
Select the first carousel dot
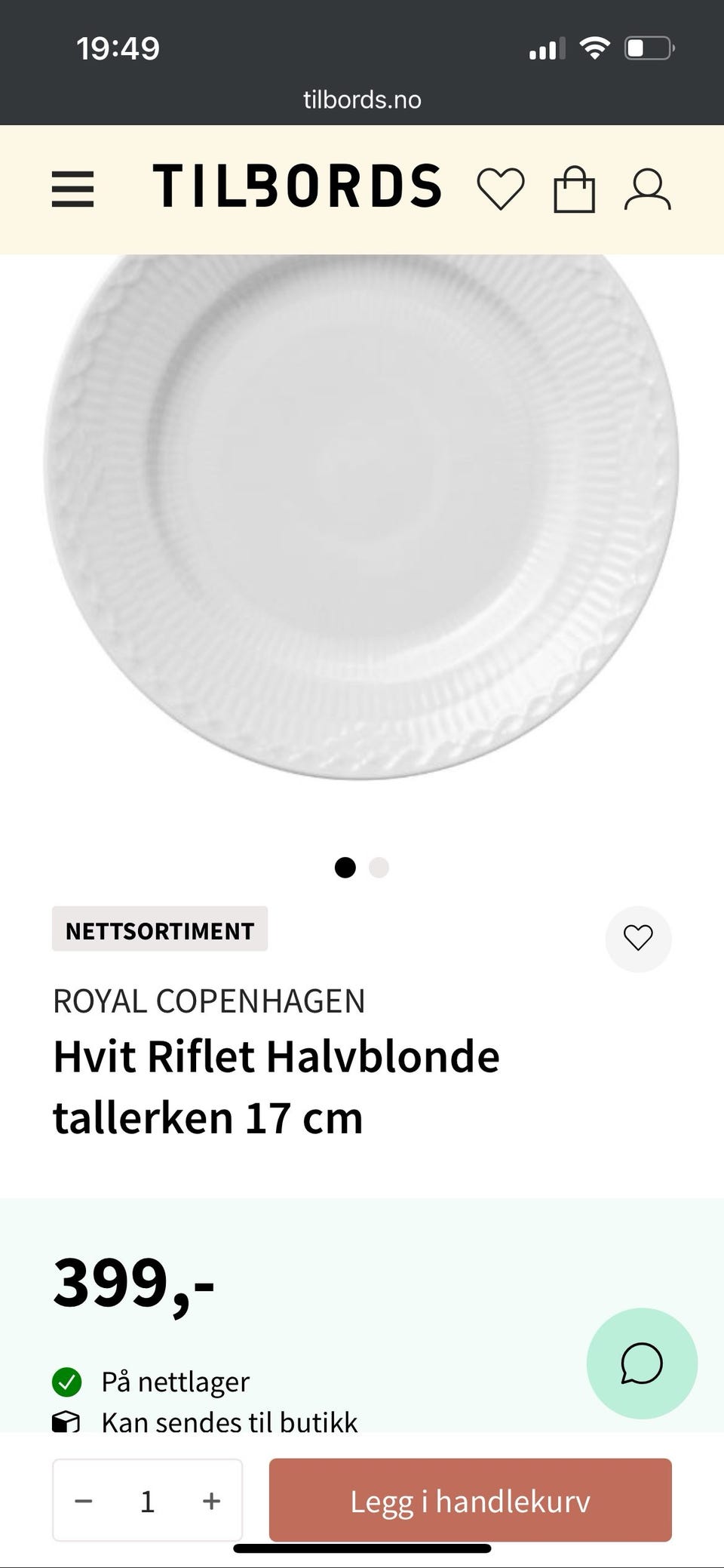coord(346,868)
